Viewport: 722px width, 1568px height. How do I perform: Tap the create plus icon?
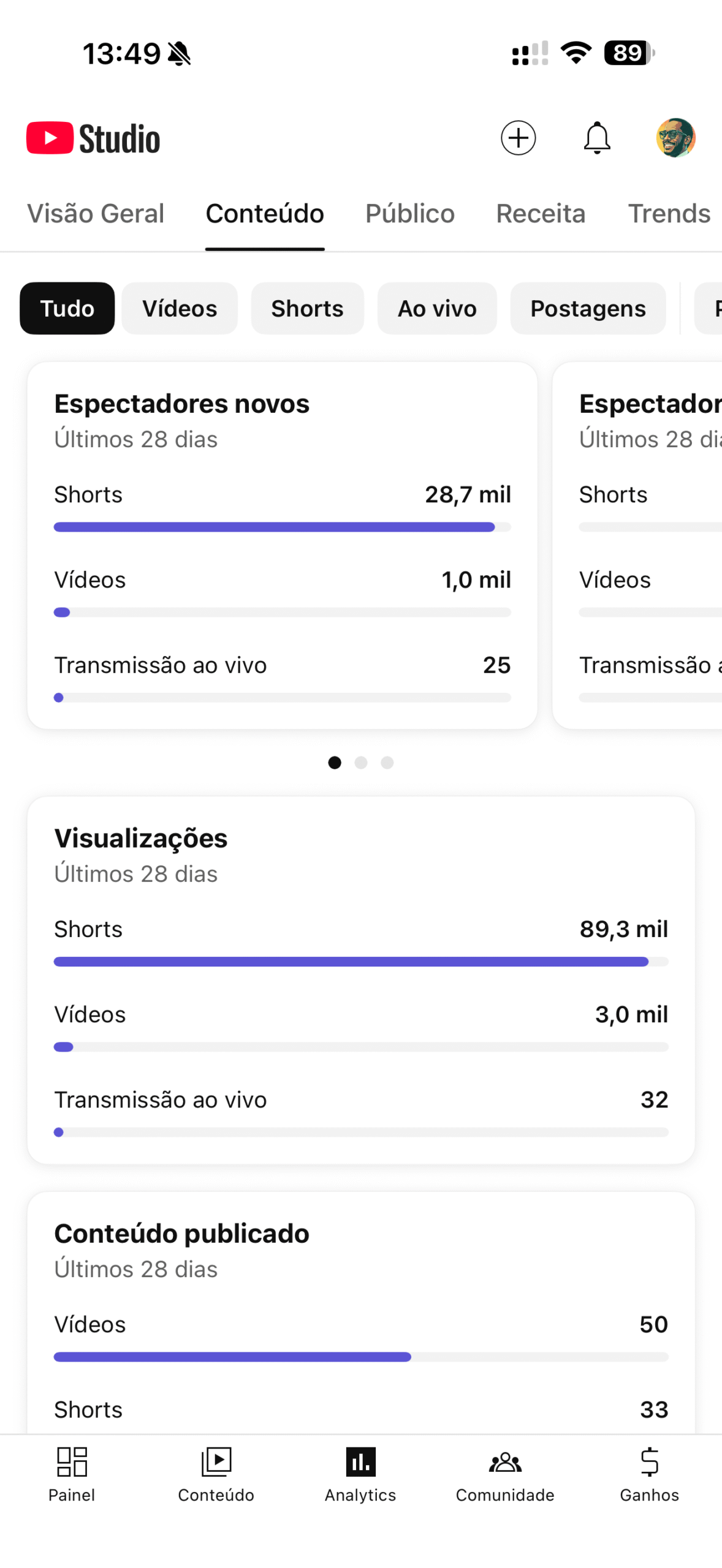(518, 138)
